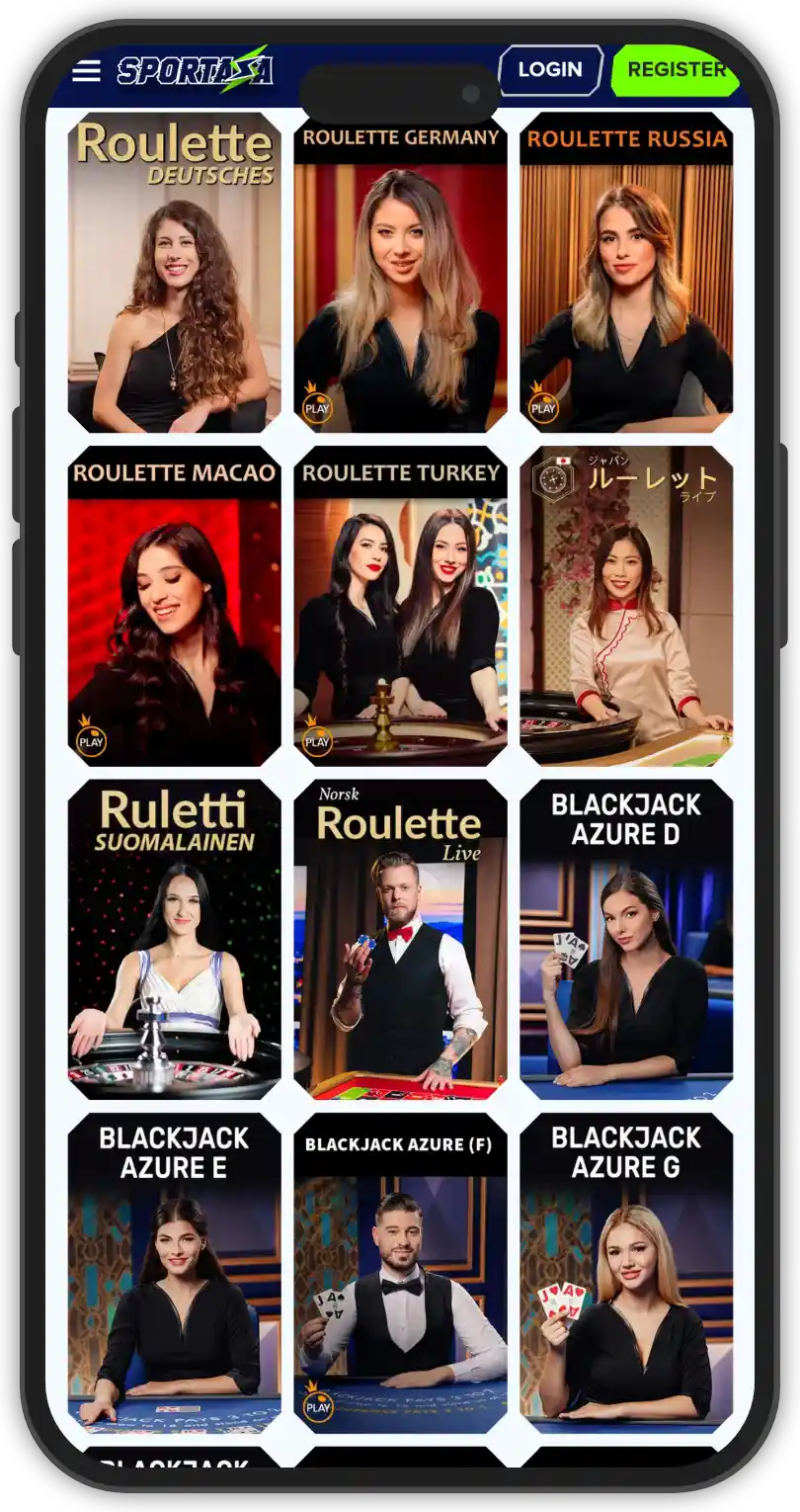Open the hamburger drawer menu
The height and width of the screenshot is (1512, 800).
pos(86,71)
